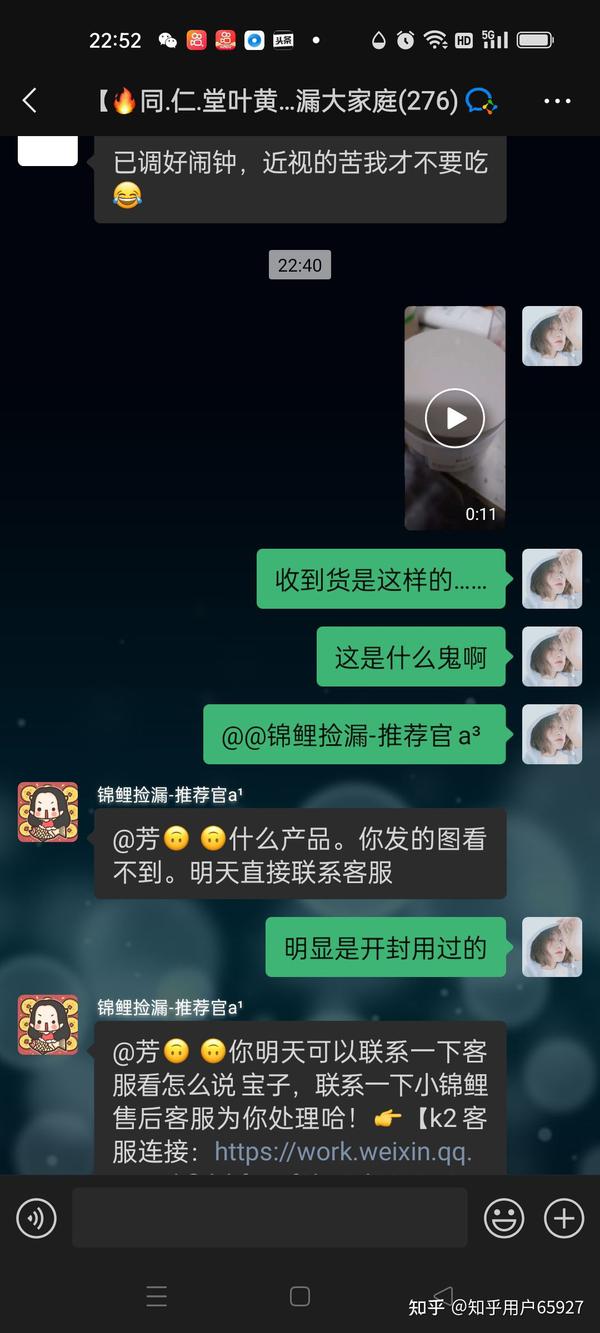Image resolution: width=600 pixels, height=1333 pixels.
Task: Open the work.weixin.qq customer service link
Action: click(343, 1151)
